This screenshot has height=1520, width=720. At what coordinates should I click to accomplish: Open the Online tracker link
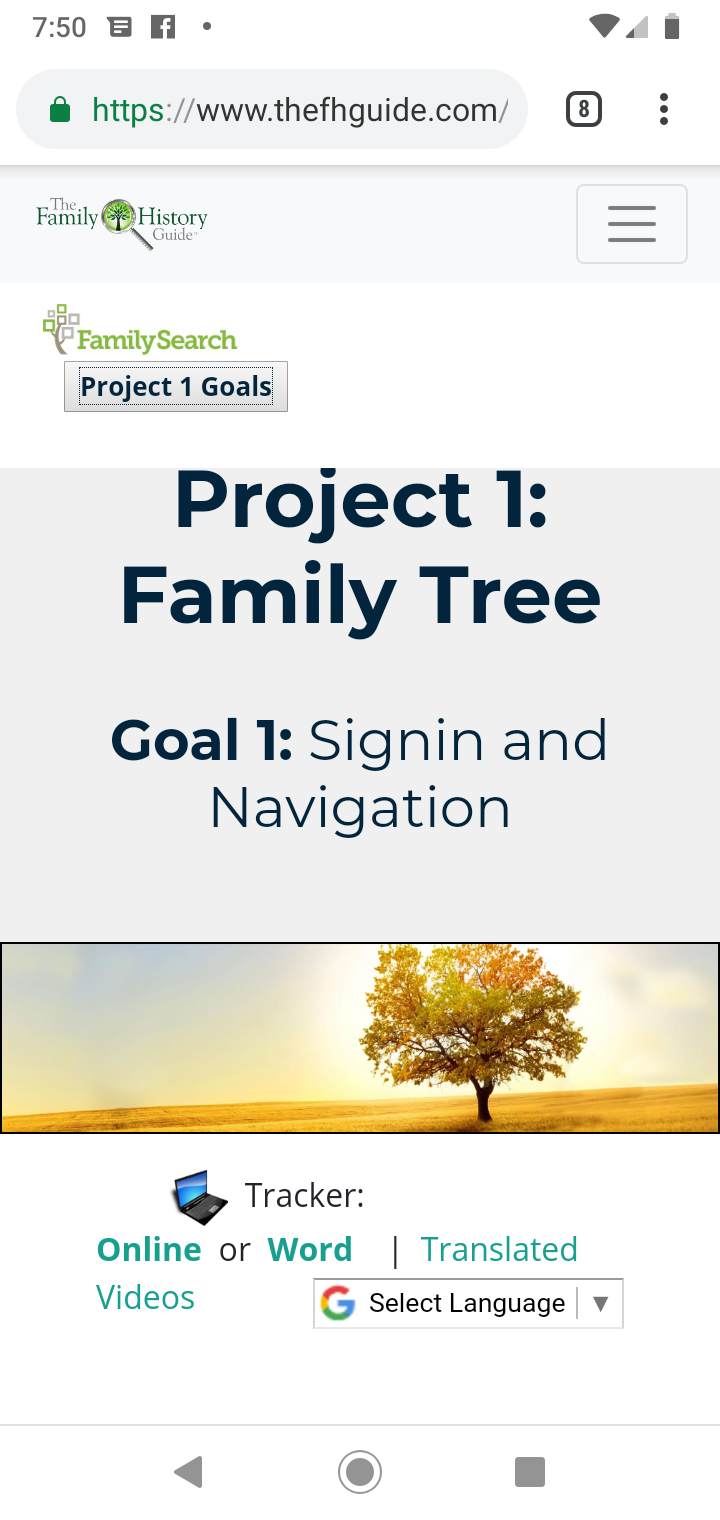[x=149, y=1249]
